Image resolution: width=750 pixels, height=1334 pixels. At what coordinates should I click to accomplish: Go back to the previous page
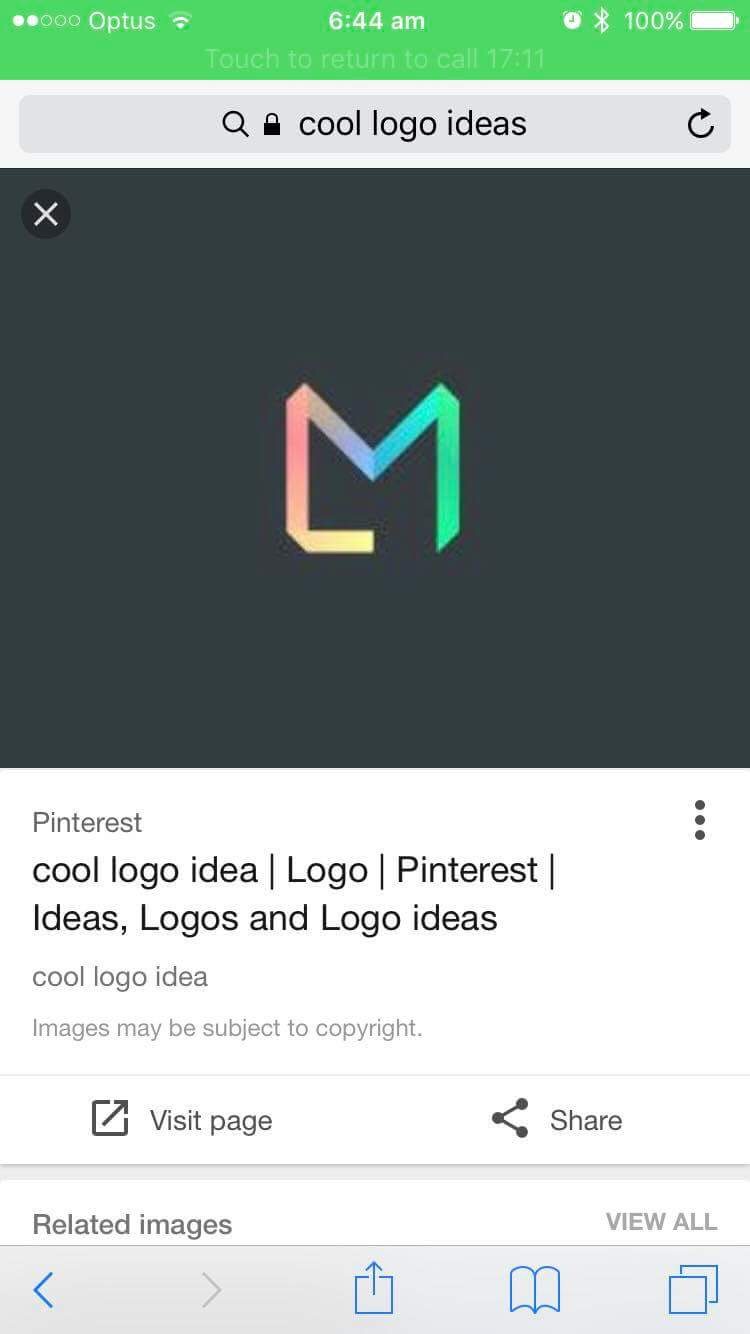[x=43, y=1290]
